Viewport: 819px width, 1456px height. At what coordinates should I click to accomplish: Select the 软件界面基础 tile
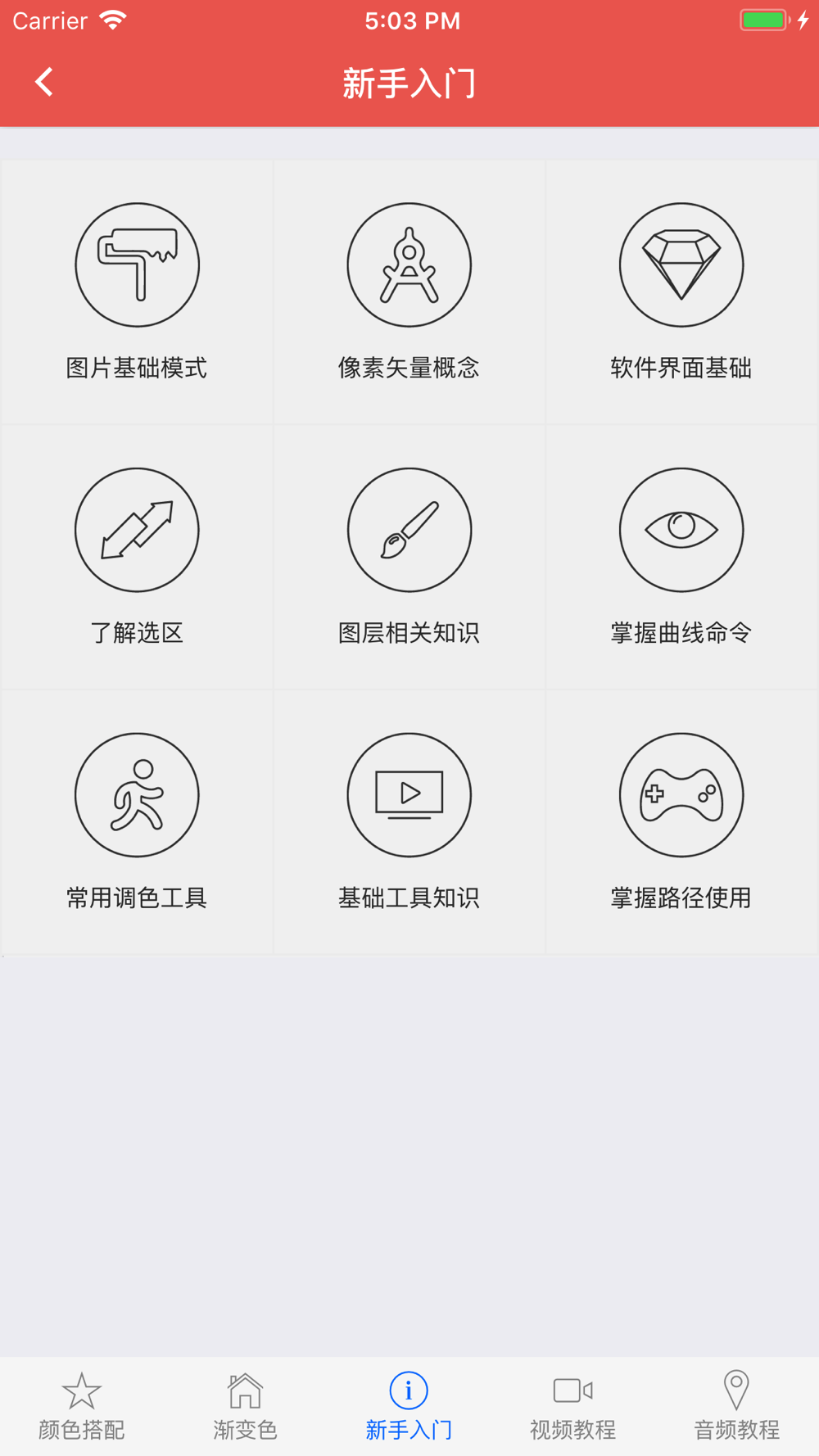(x=682, y=292)
